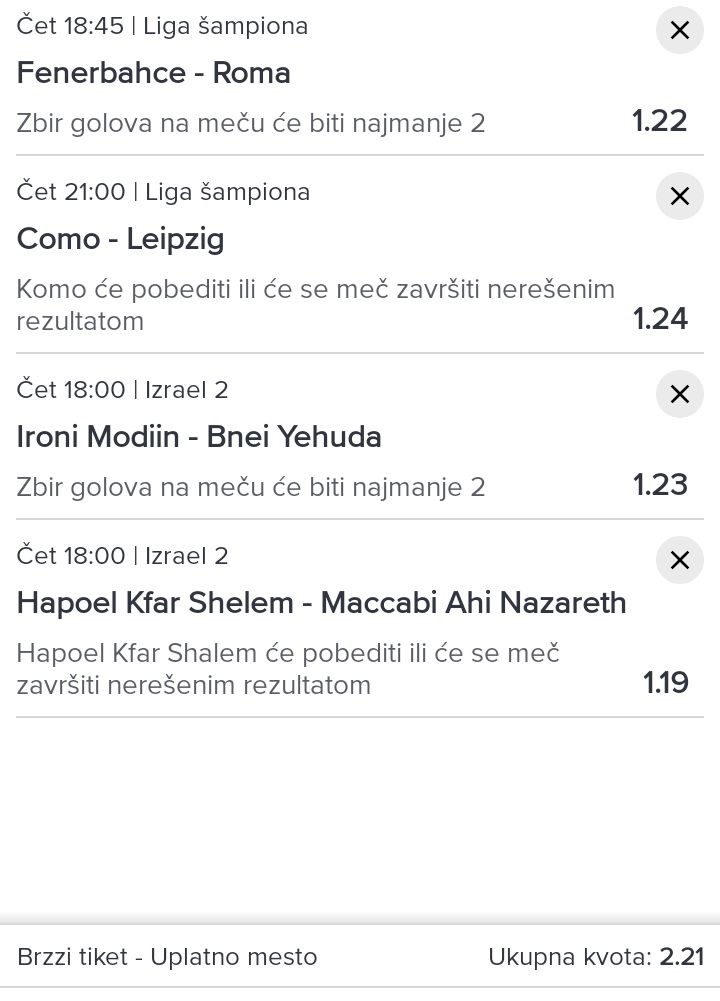Remove the Fenerbahce - Roma selection
The height and width of the screenshot is (1001, 720).
(680, 30)
